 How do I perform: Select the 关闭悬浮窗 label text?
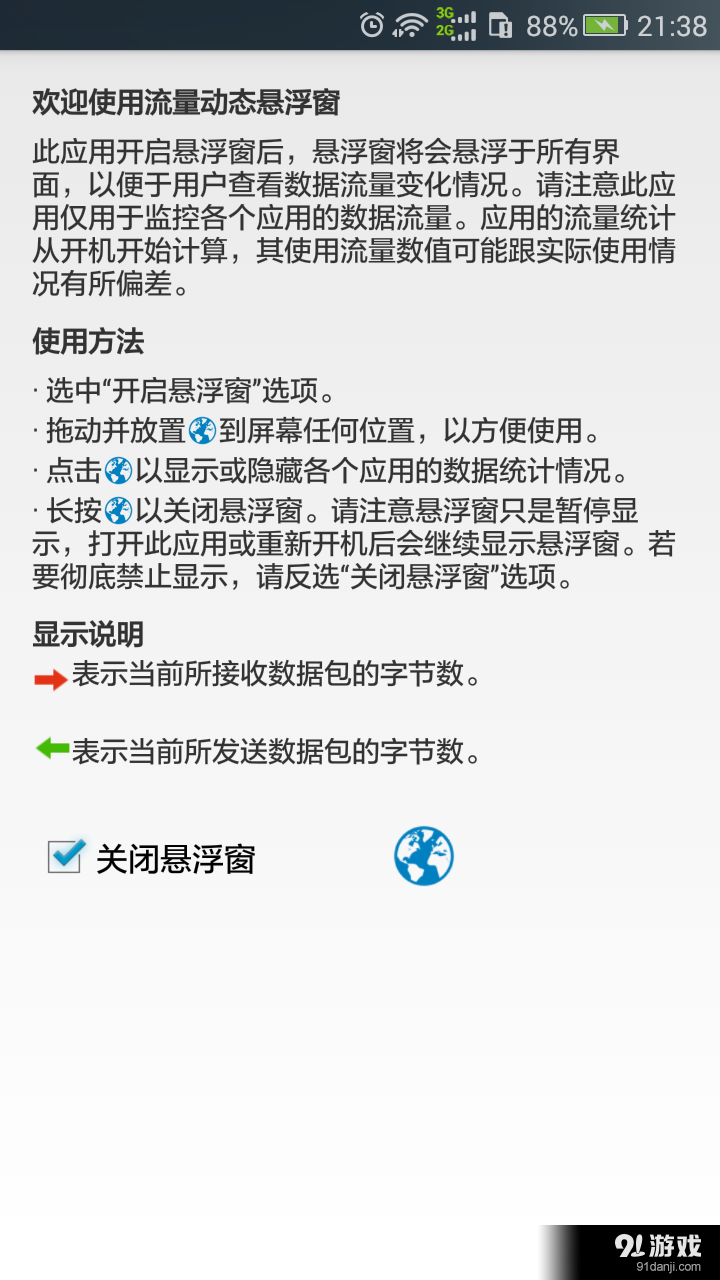pyautogui.click(x=176, y=858)
